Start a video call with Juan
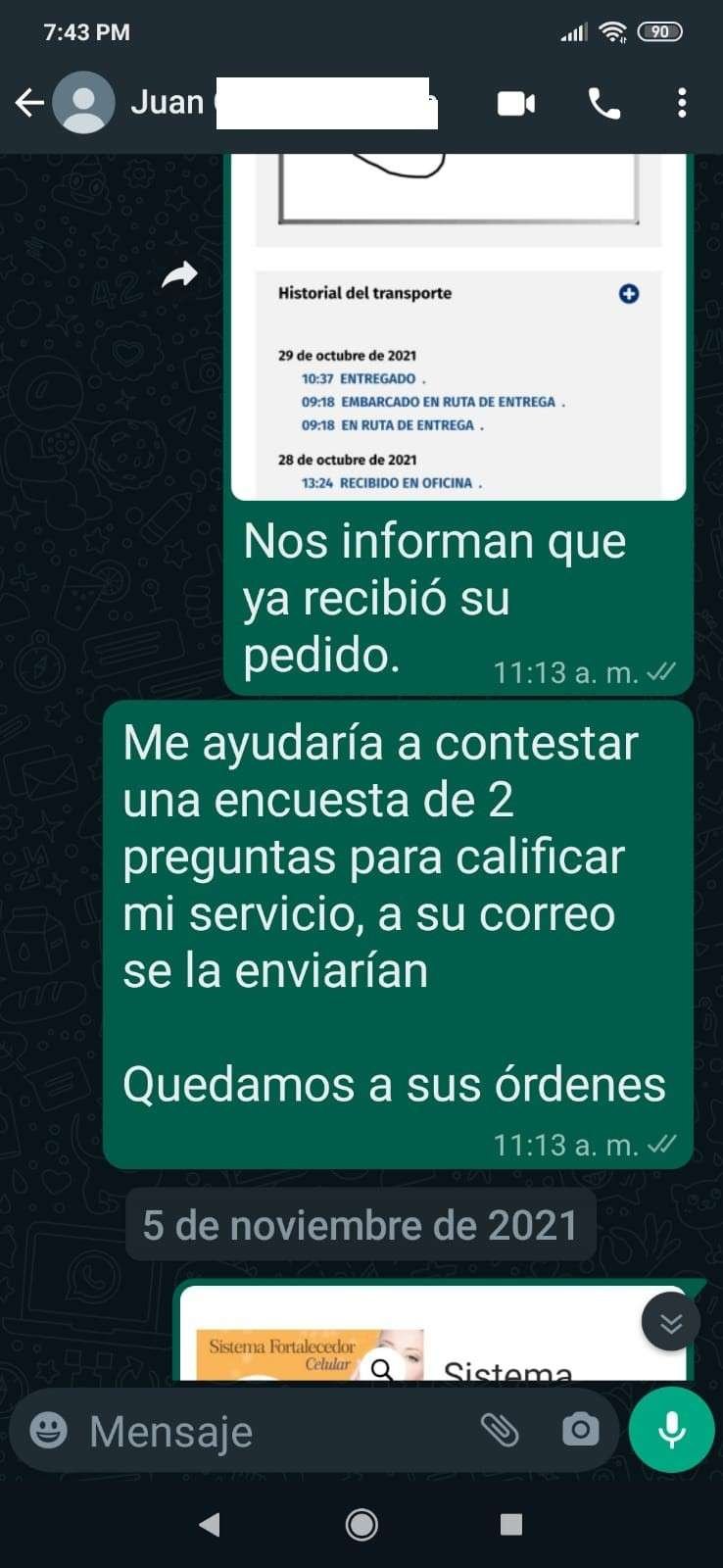 pos(516,103)
